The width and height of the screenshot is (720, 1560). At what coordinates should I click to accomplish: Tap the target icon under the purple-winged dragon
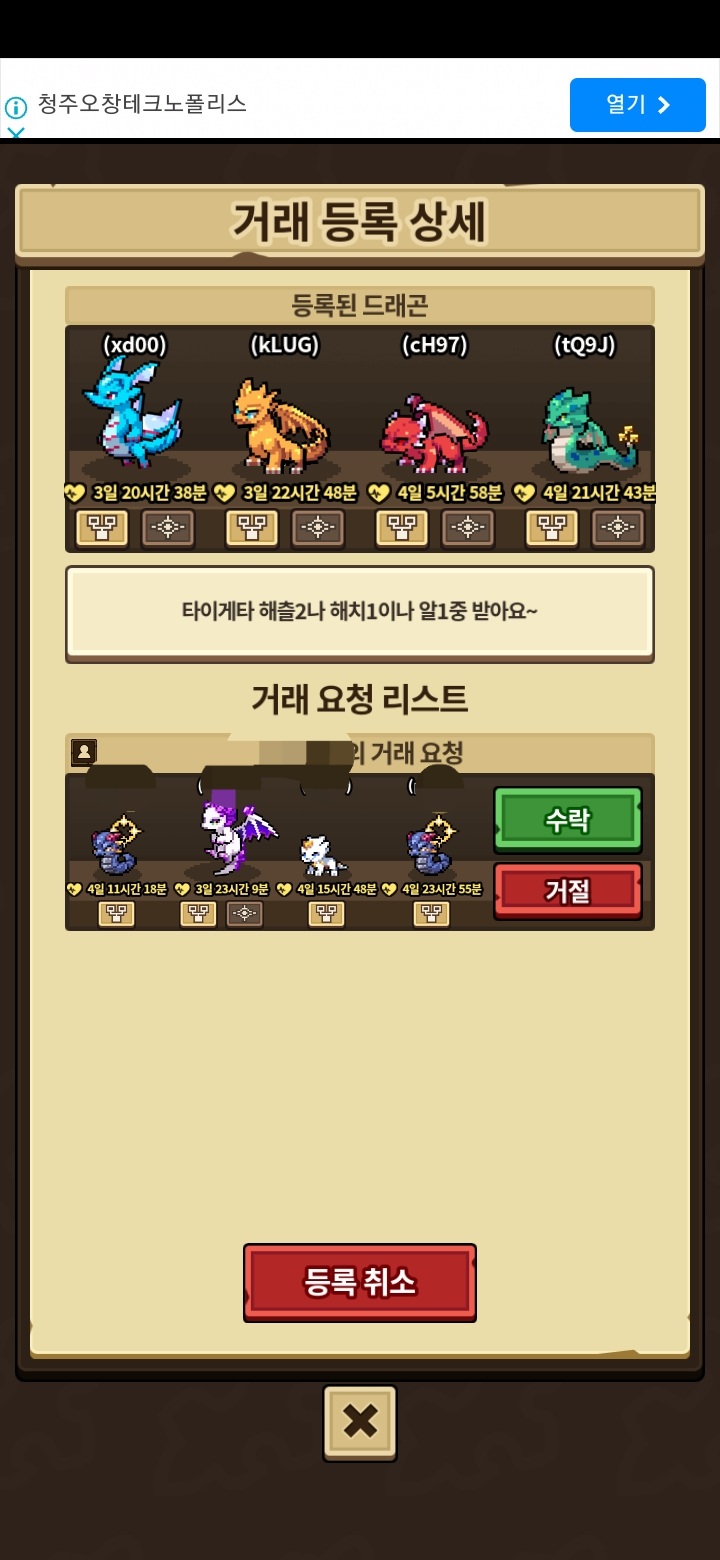(244, 913)
